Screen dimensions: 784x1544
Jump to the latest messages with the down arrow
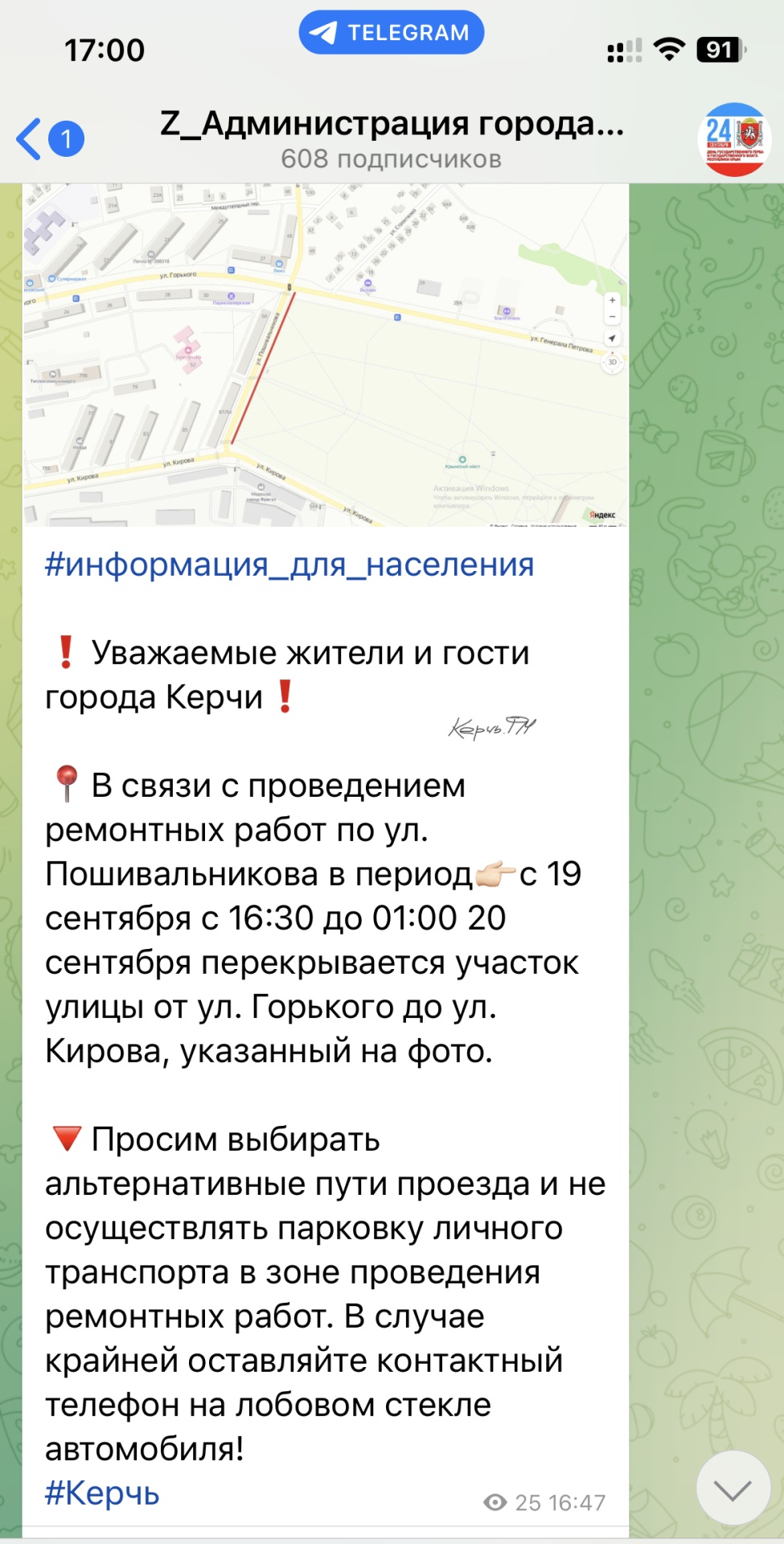(x=733, y=1489)
